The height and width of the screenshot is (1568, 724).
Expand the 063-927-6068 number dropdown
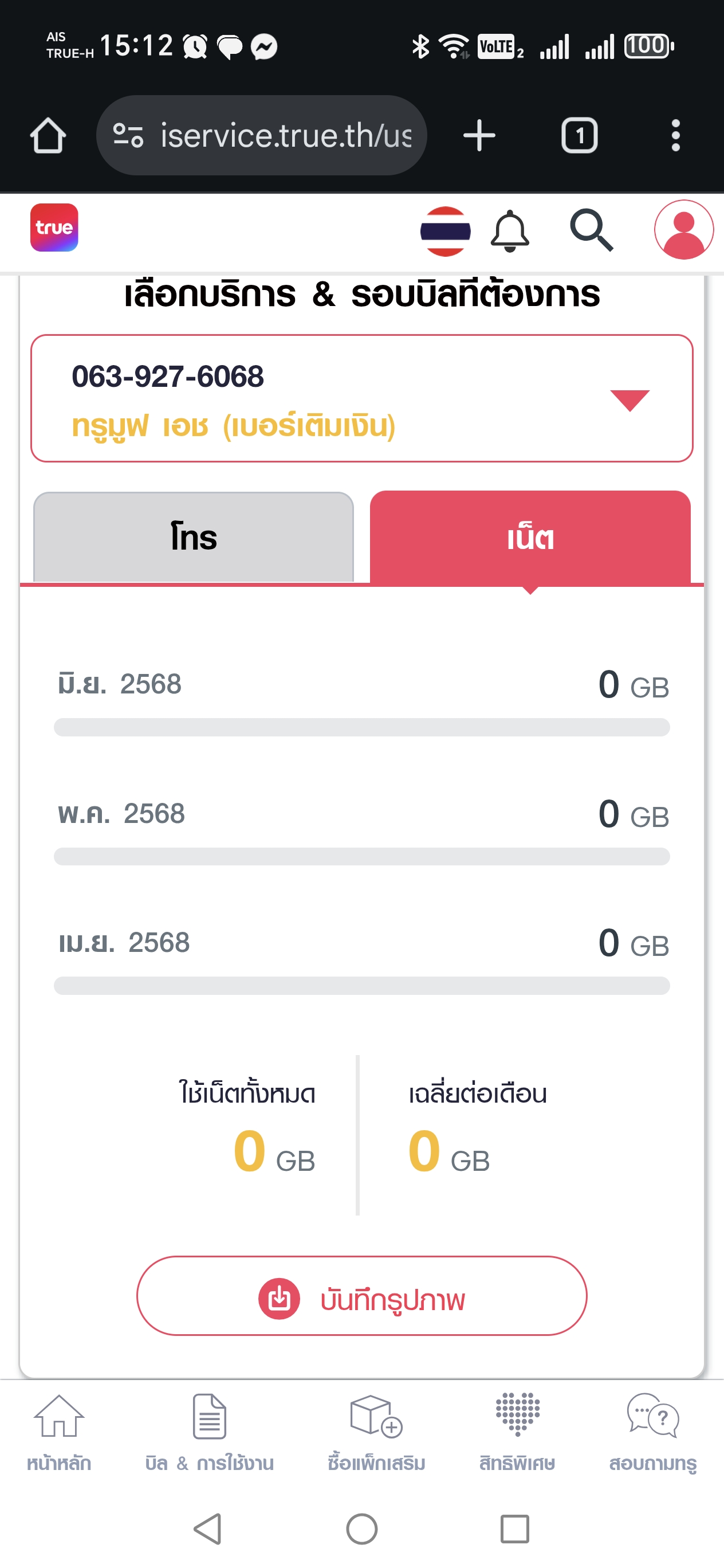pos(362,398)
